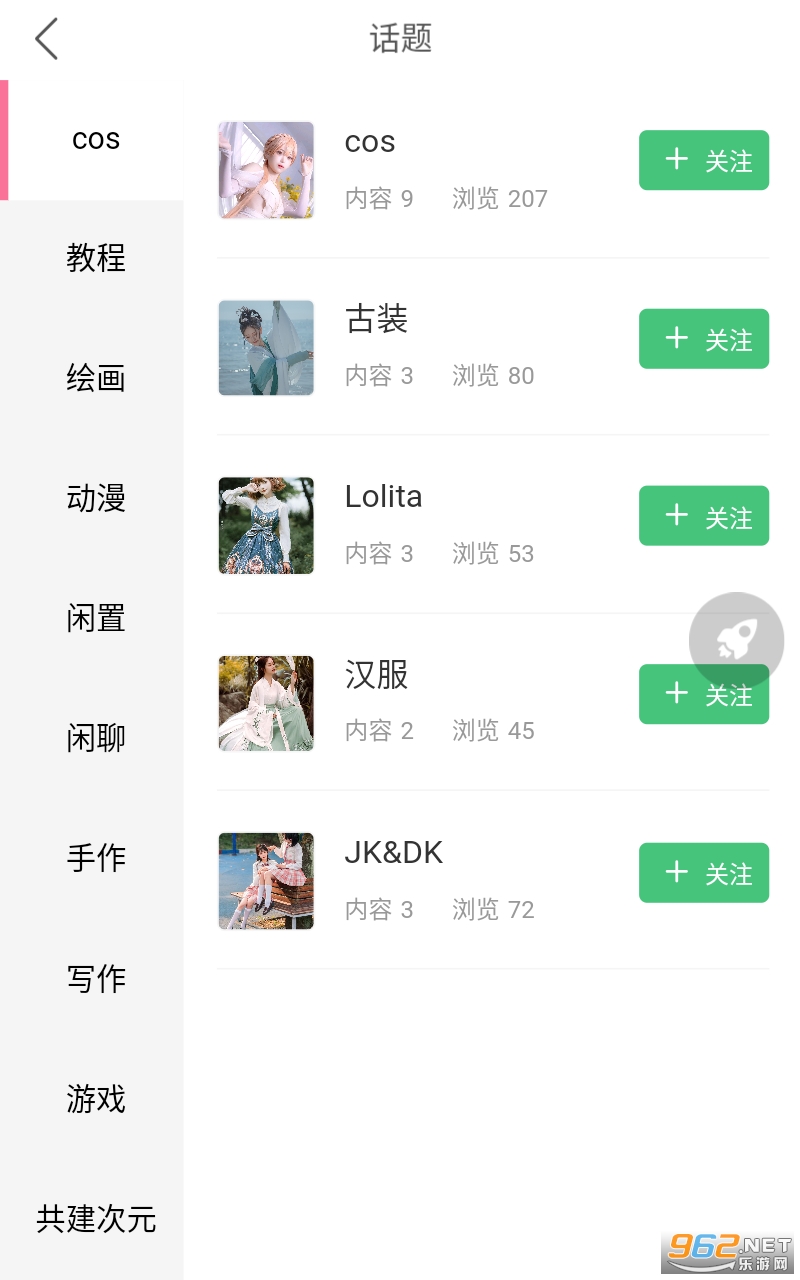This screenshot has height=1280, width=800.
Task: Open the JK&DK topic image
Action: pos(266,881)
